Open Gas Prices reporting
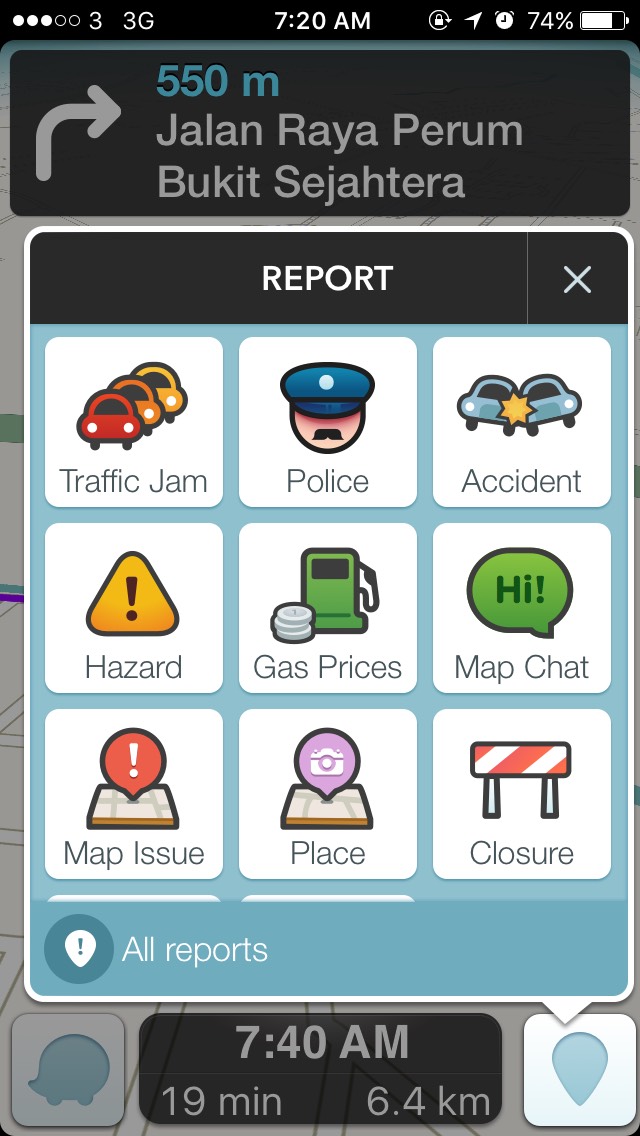Viewport: 640px width, 1136px height. (x=328, y=608)
